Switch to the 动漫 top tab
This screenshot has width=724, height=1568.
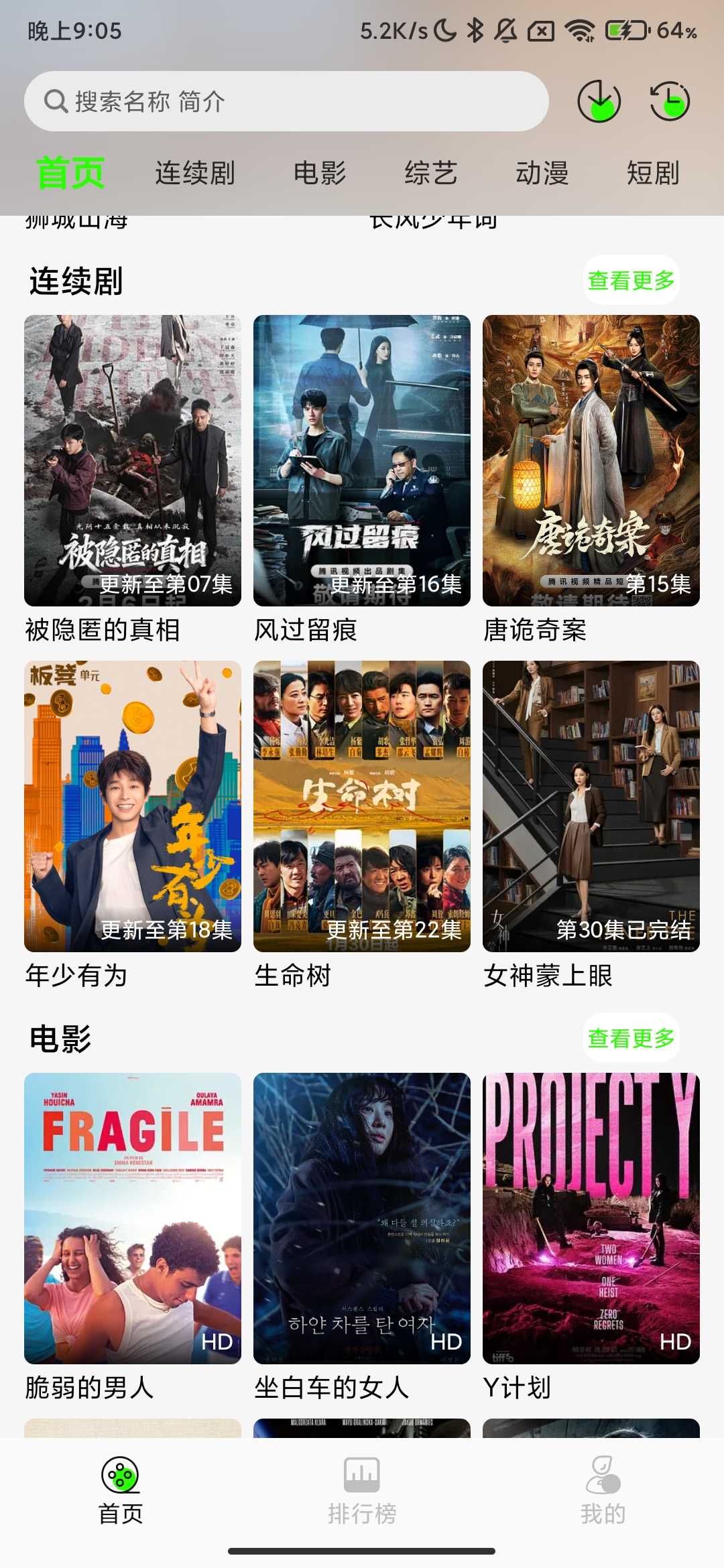click(x=542, y=173)
